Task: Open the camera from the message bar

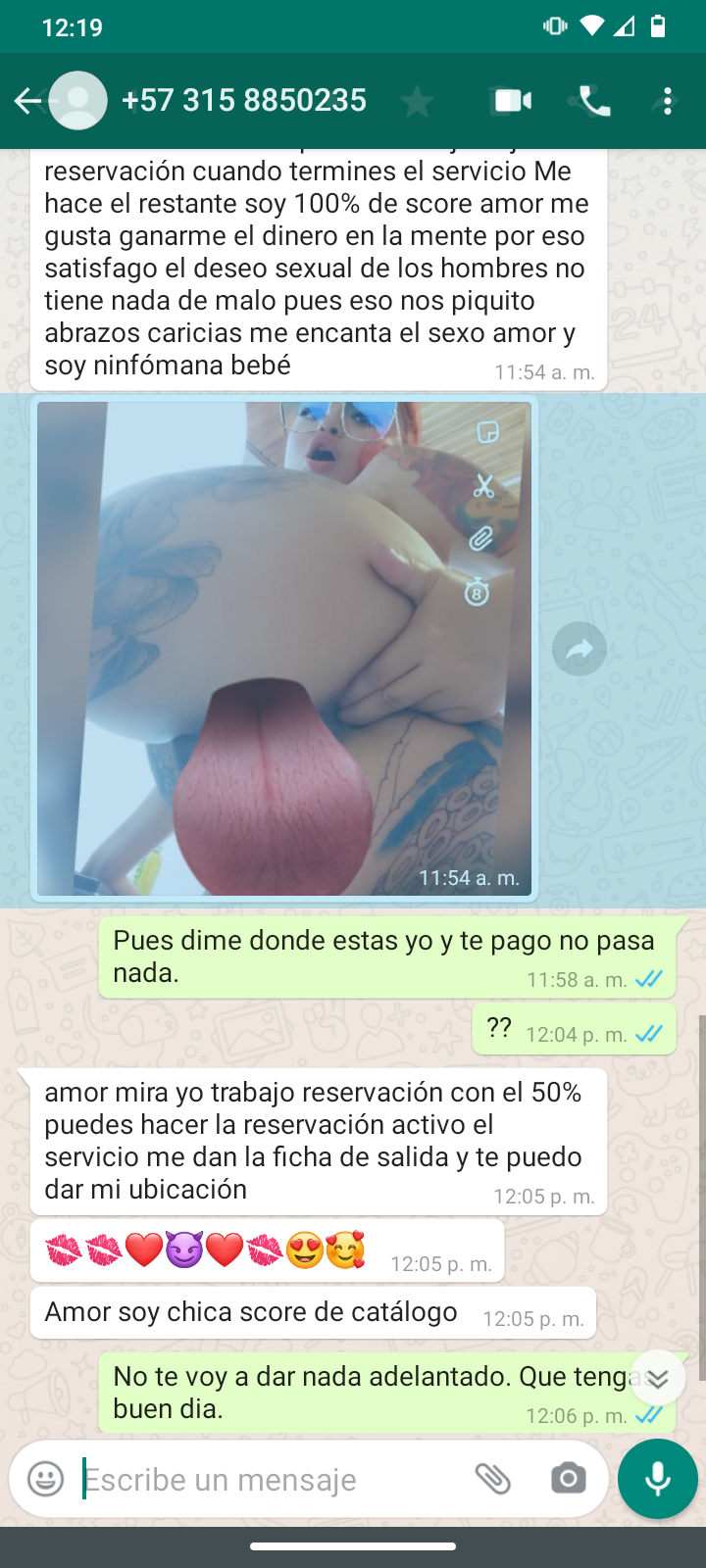Action: tap(568, 1479)
